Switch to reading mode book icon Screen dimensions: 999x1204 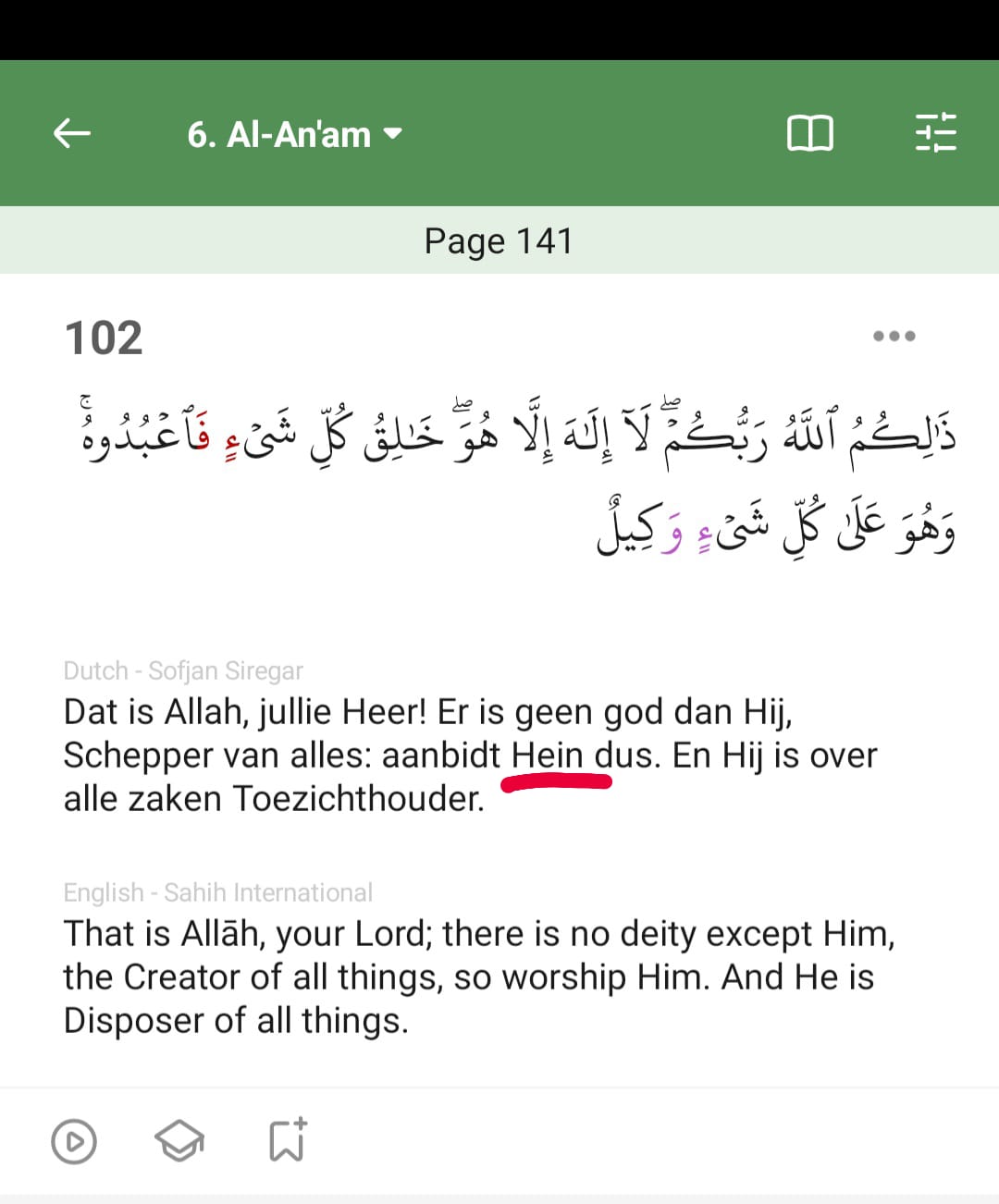click(x=809, y=134)
